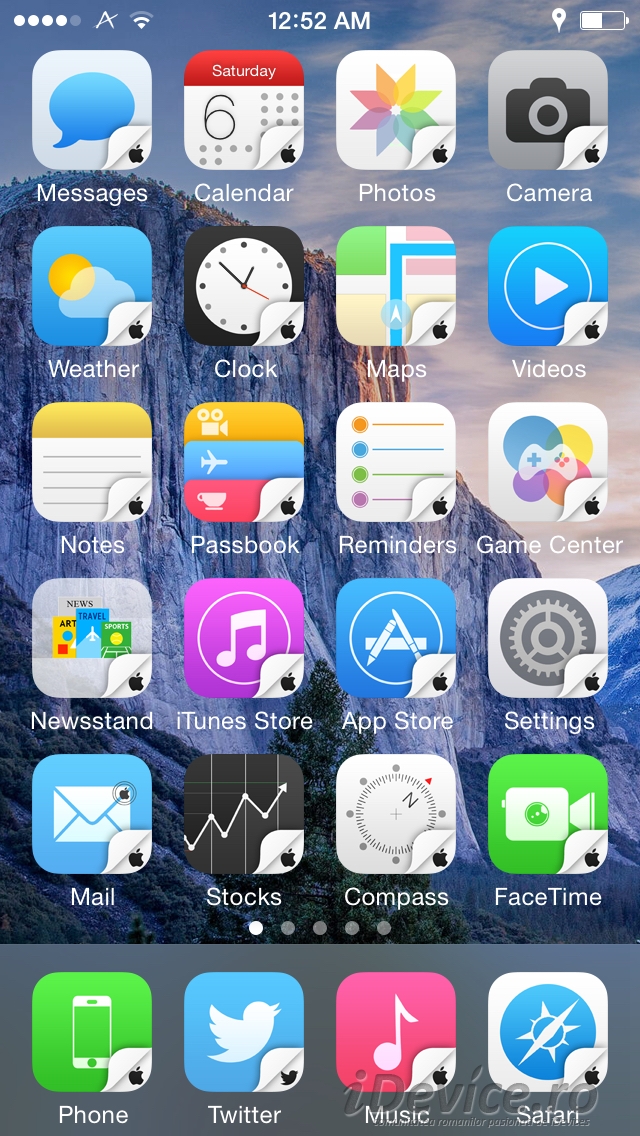640x1136 pixels.
Task: Open Photos
Action: (x=396, y=110)
